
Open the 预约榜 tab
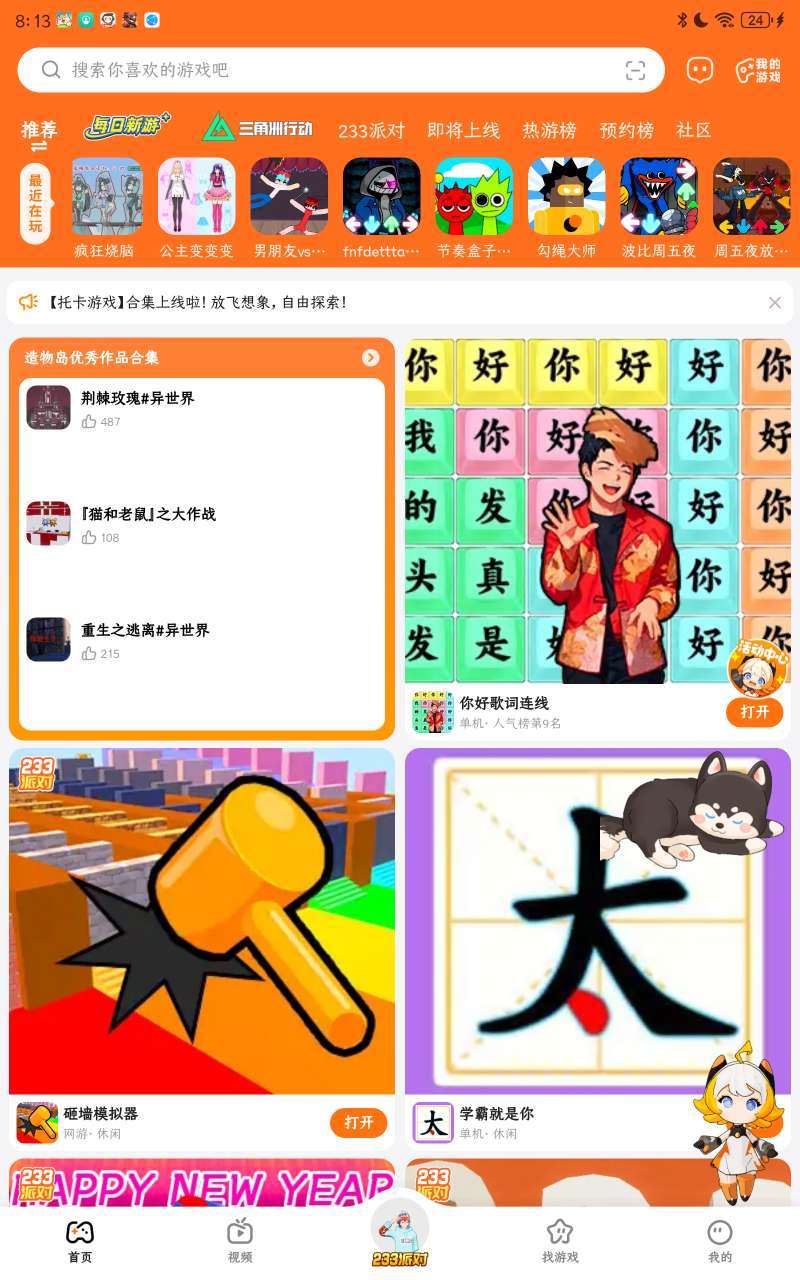click(x=626, y=131)
